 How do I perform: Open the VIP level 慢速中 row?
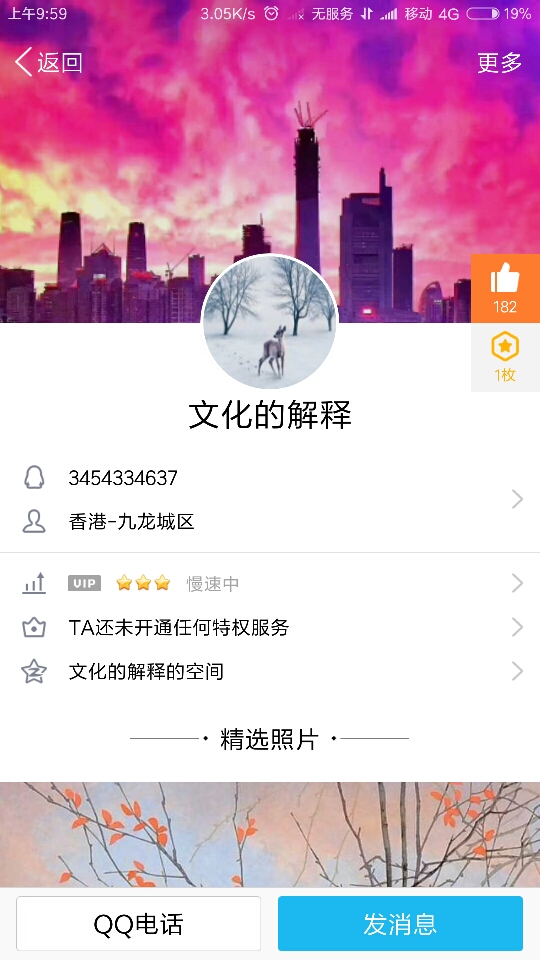[x=270, y=583]
